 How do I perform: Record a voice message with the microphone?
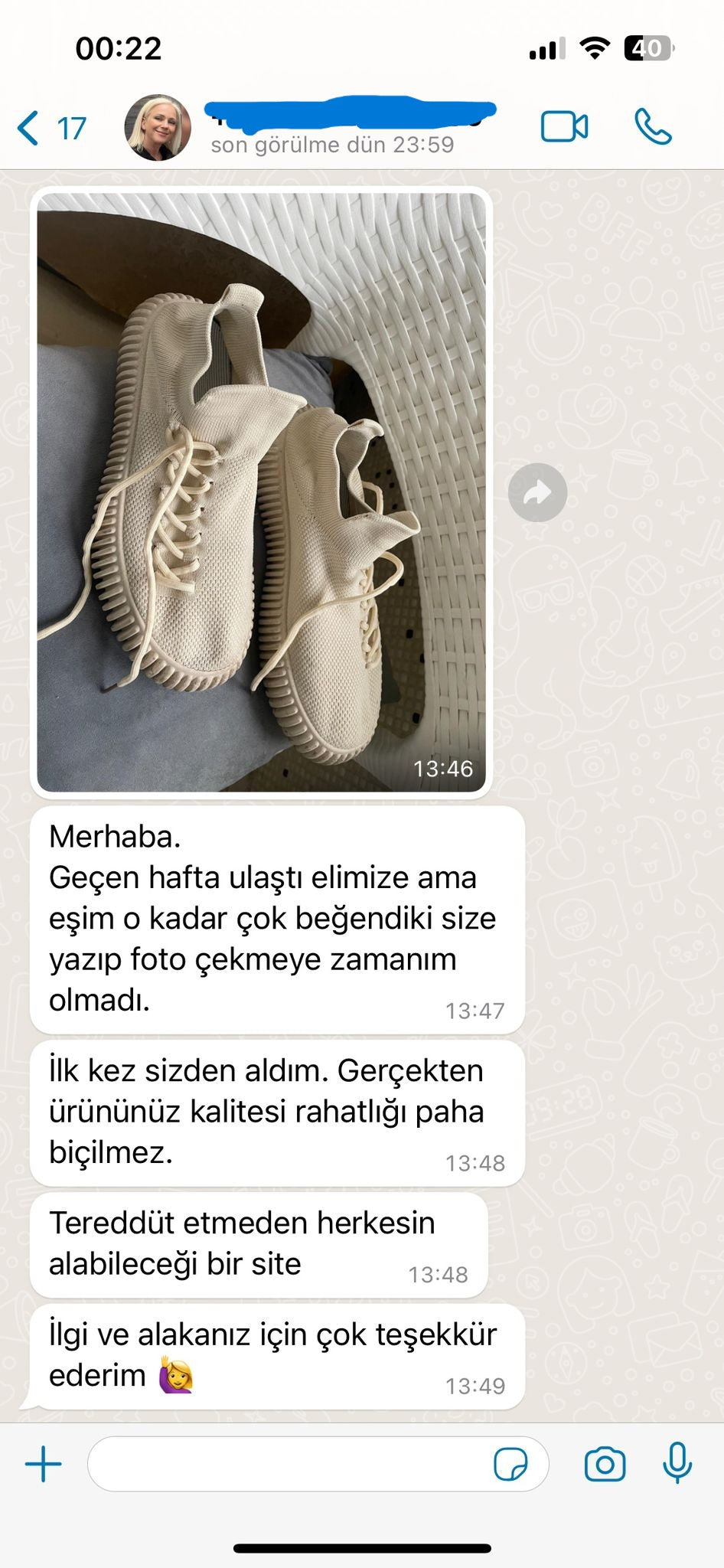click(x=677, y=1464)
